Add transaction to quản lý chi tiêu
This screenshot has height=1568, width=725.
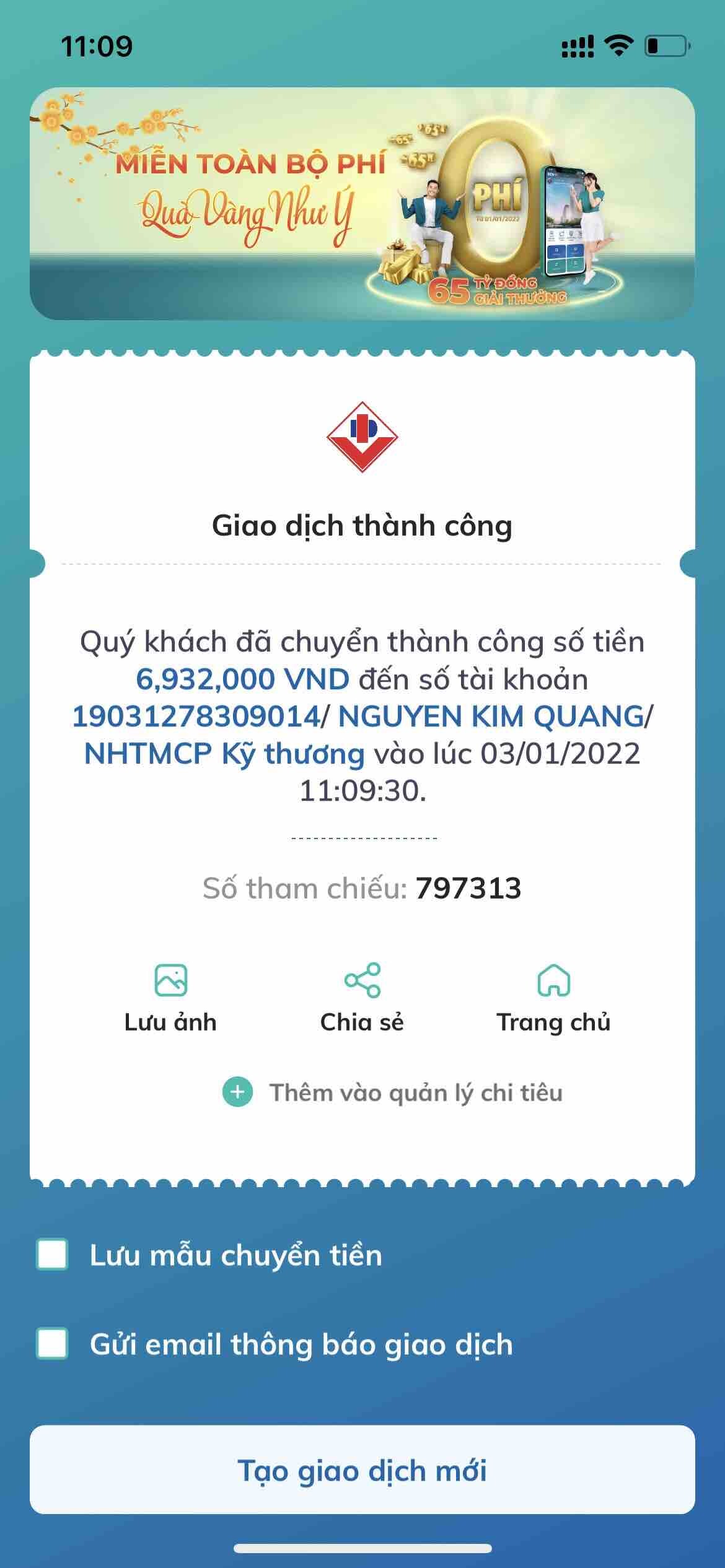click(393, 1092)
